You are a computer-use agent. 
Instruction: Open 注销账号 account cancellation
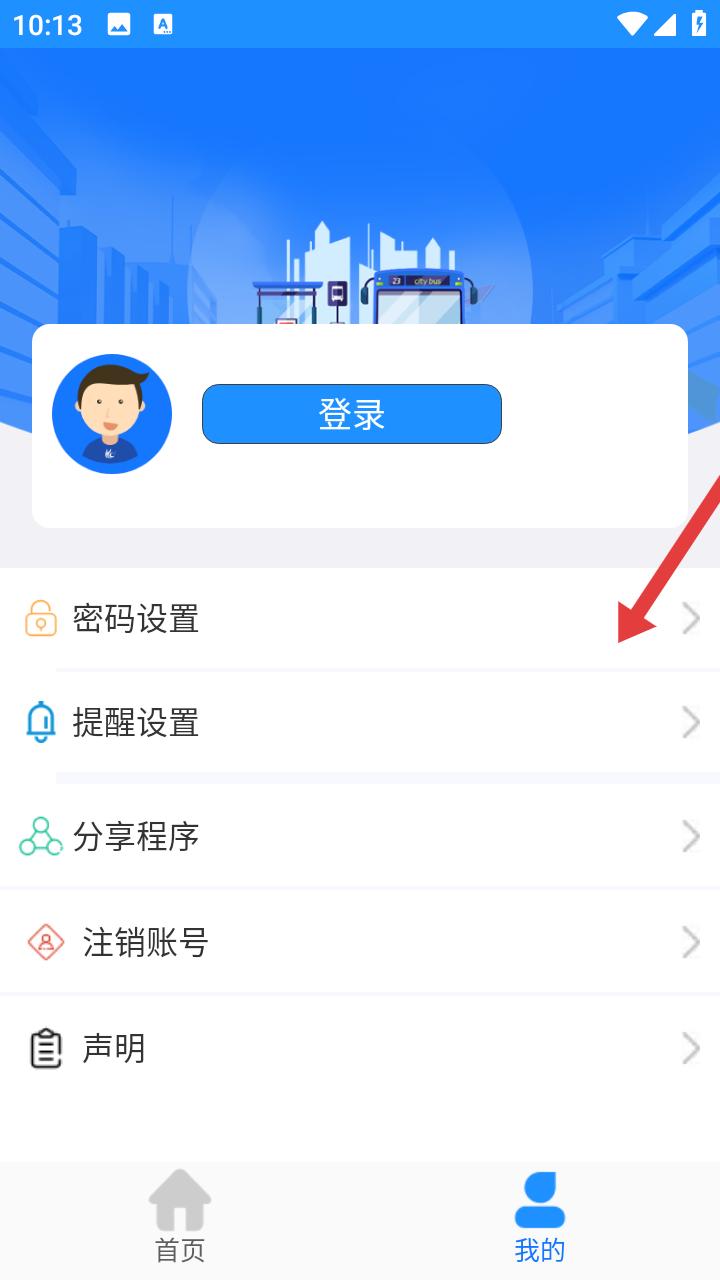(360, 942)
